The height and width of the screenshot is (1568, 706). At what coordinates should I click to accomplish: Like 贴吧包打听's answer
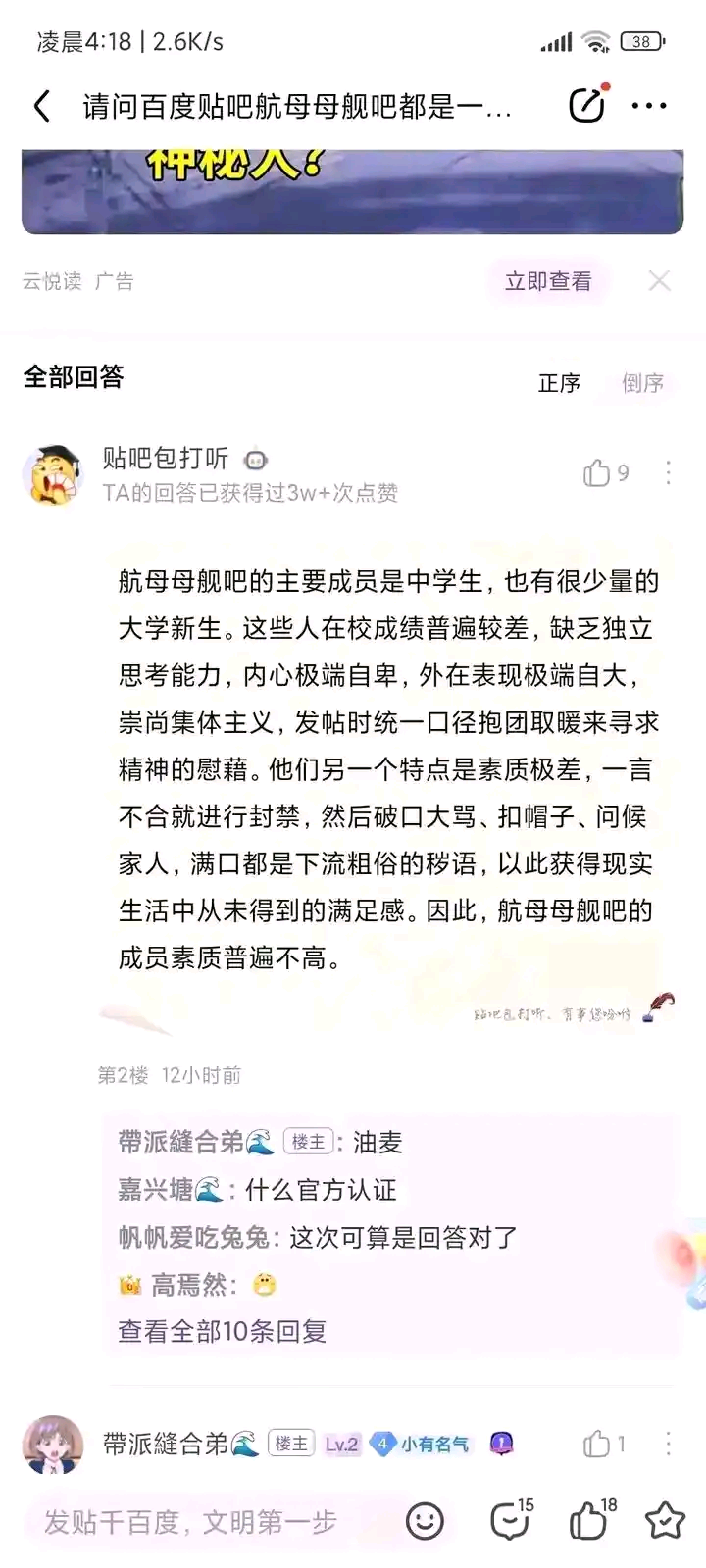(606, 473)
